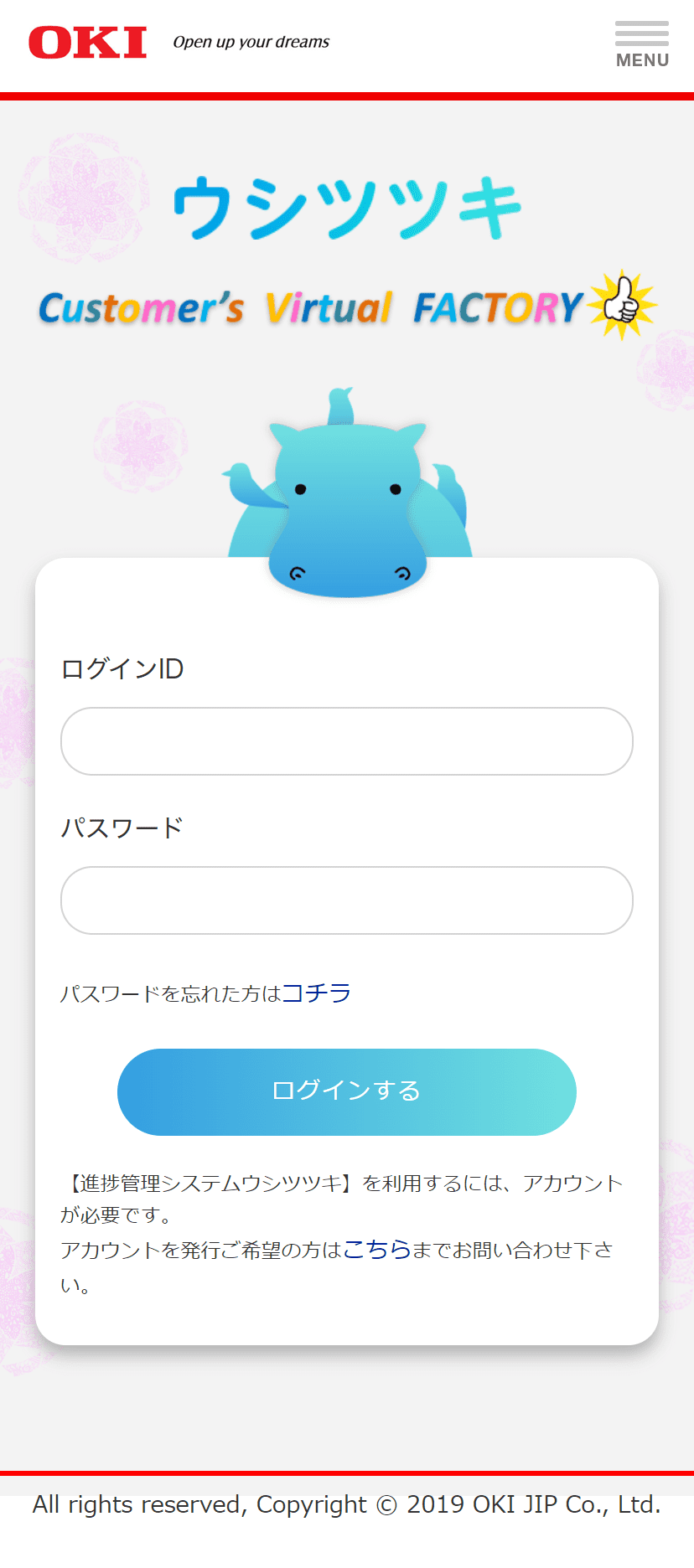The width and height of the screenshot is (694, 1568).
Task: Tap the OKI logo in header
Action: tap(88, 43)
